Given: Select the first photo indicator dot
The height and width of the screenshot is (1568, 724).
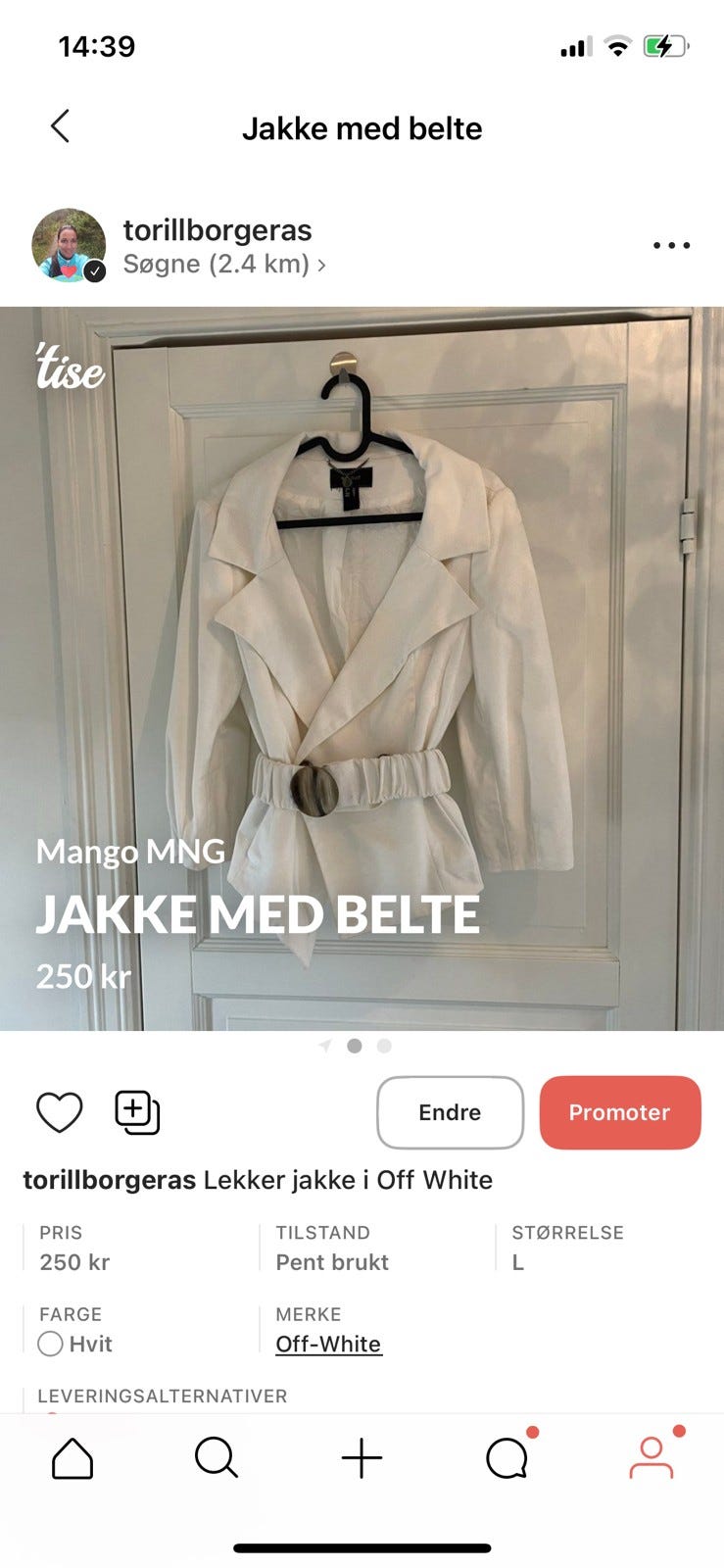Looking at the screenshot, I should click(x=326, y=1046).
